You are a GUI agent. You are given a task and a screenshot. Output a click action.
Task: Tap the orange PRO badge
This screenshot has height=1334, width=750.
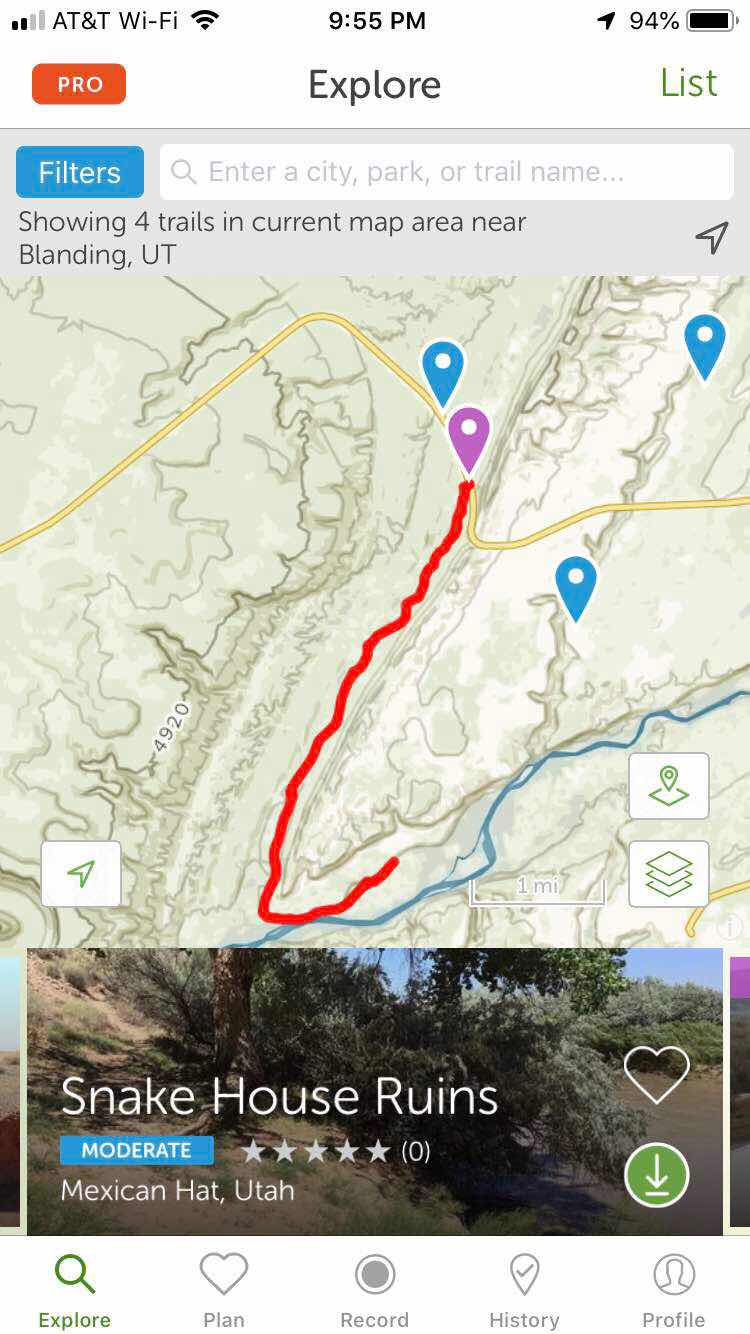click(79, 85)
